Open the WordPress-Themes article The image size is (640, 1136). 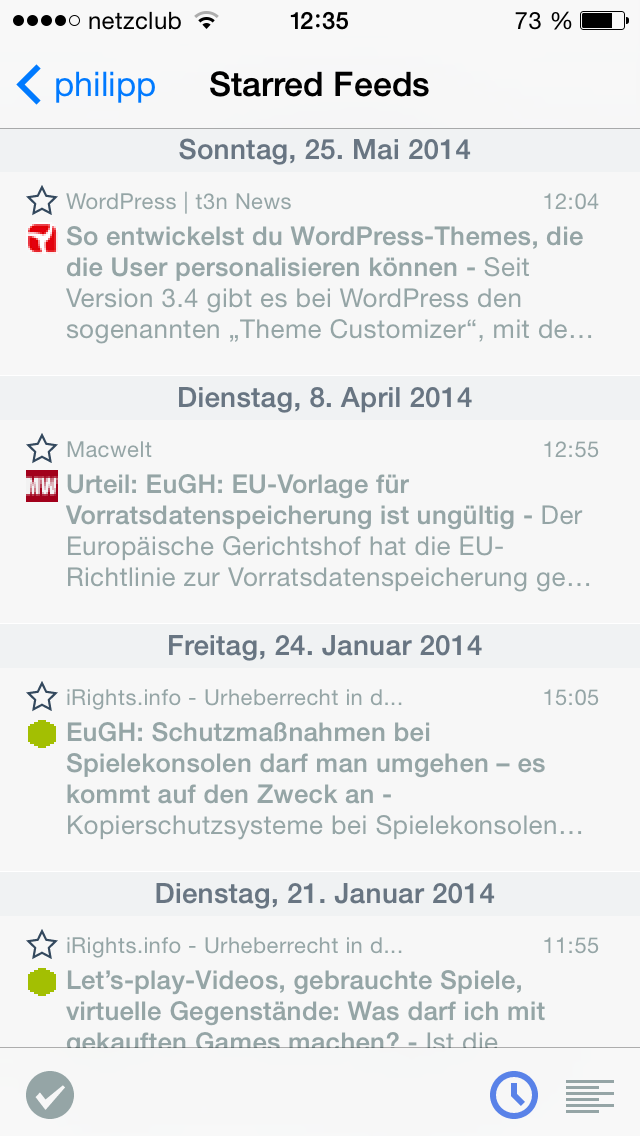(320, 273)
